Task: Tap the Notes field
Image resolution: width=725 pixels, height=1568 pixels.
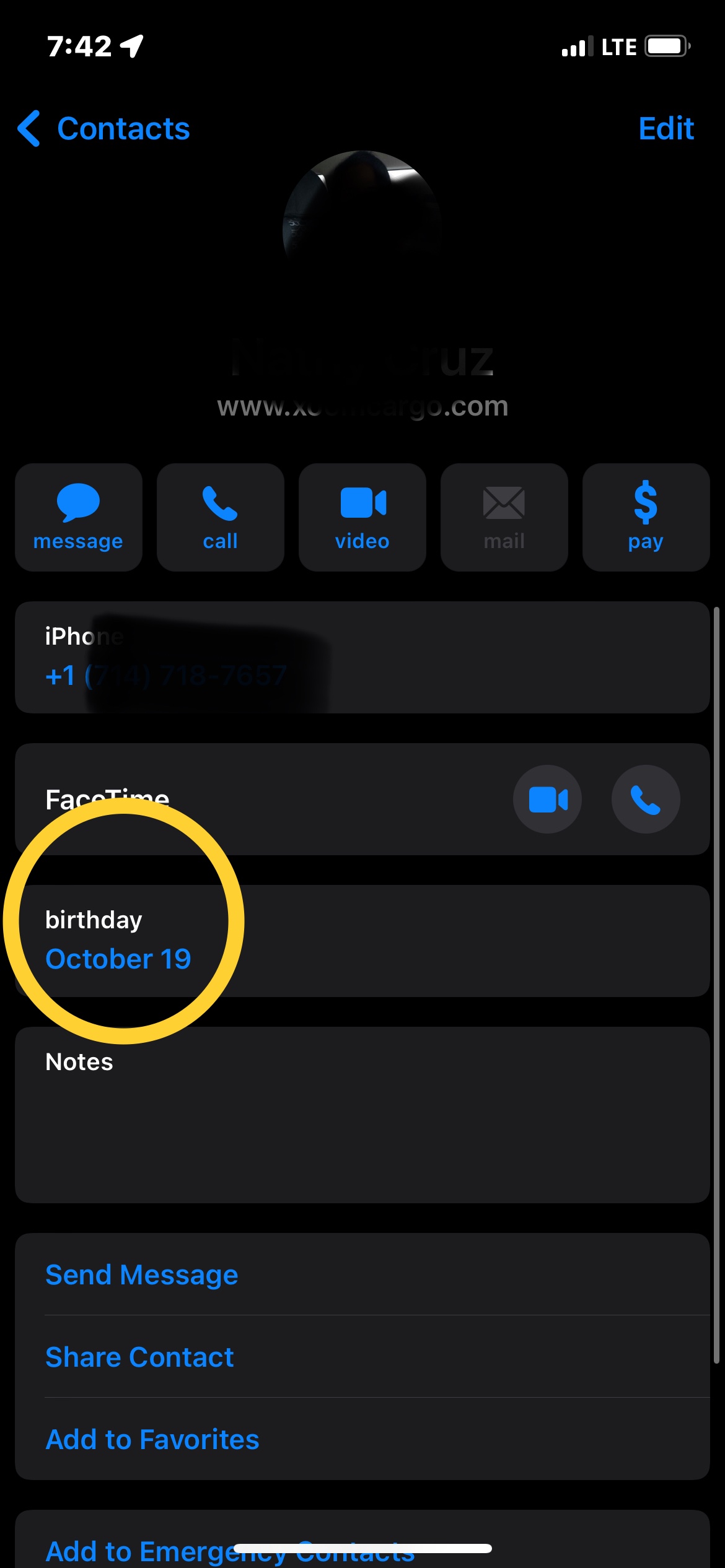Action: (362, 1115)
